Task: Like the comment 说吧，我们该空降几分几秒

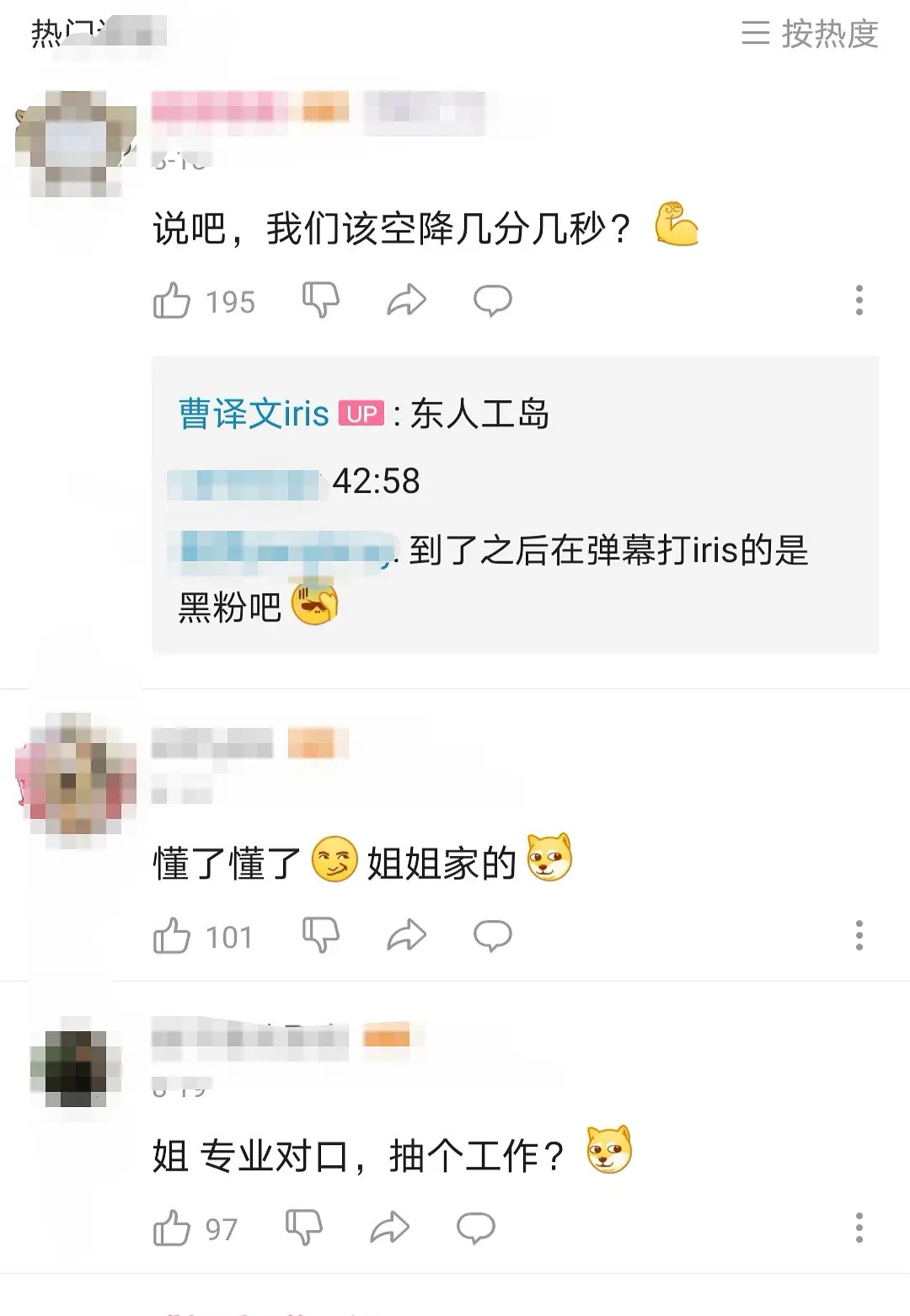Action: (172, 301)
